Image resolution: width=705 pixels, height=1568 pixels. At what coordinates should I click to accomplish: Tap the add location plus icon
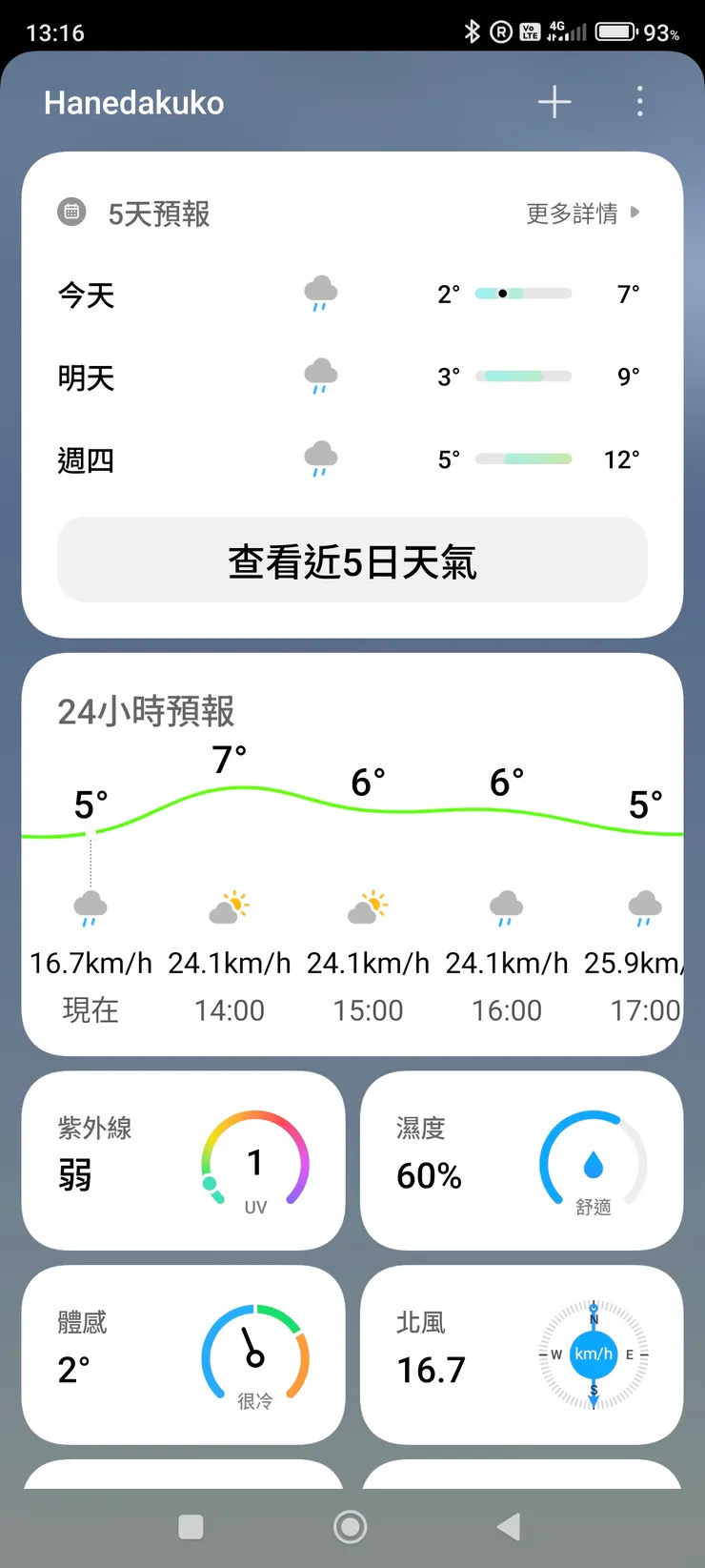point(554,101)
